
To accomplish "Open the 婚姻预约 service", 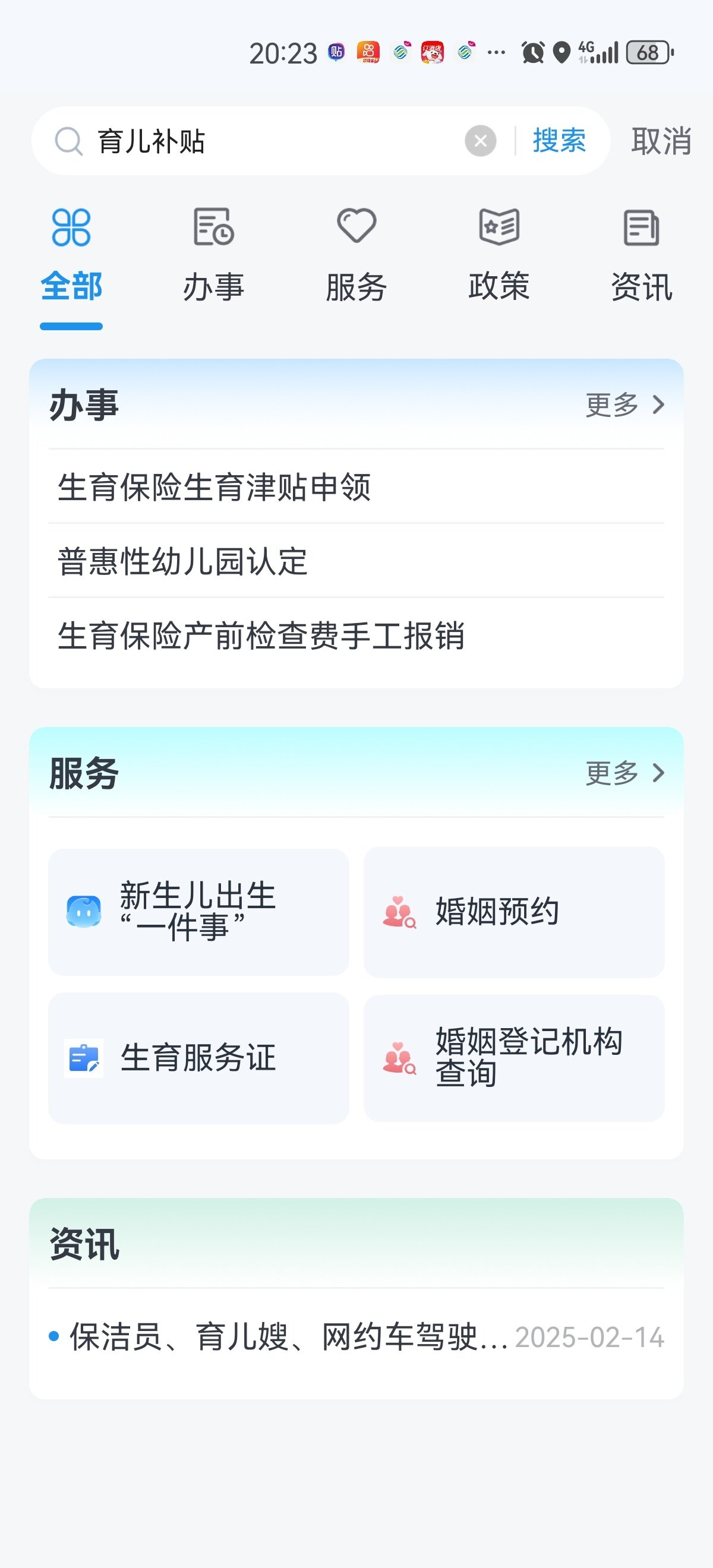I will click(513, 912).
